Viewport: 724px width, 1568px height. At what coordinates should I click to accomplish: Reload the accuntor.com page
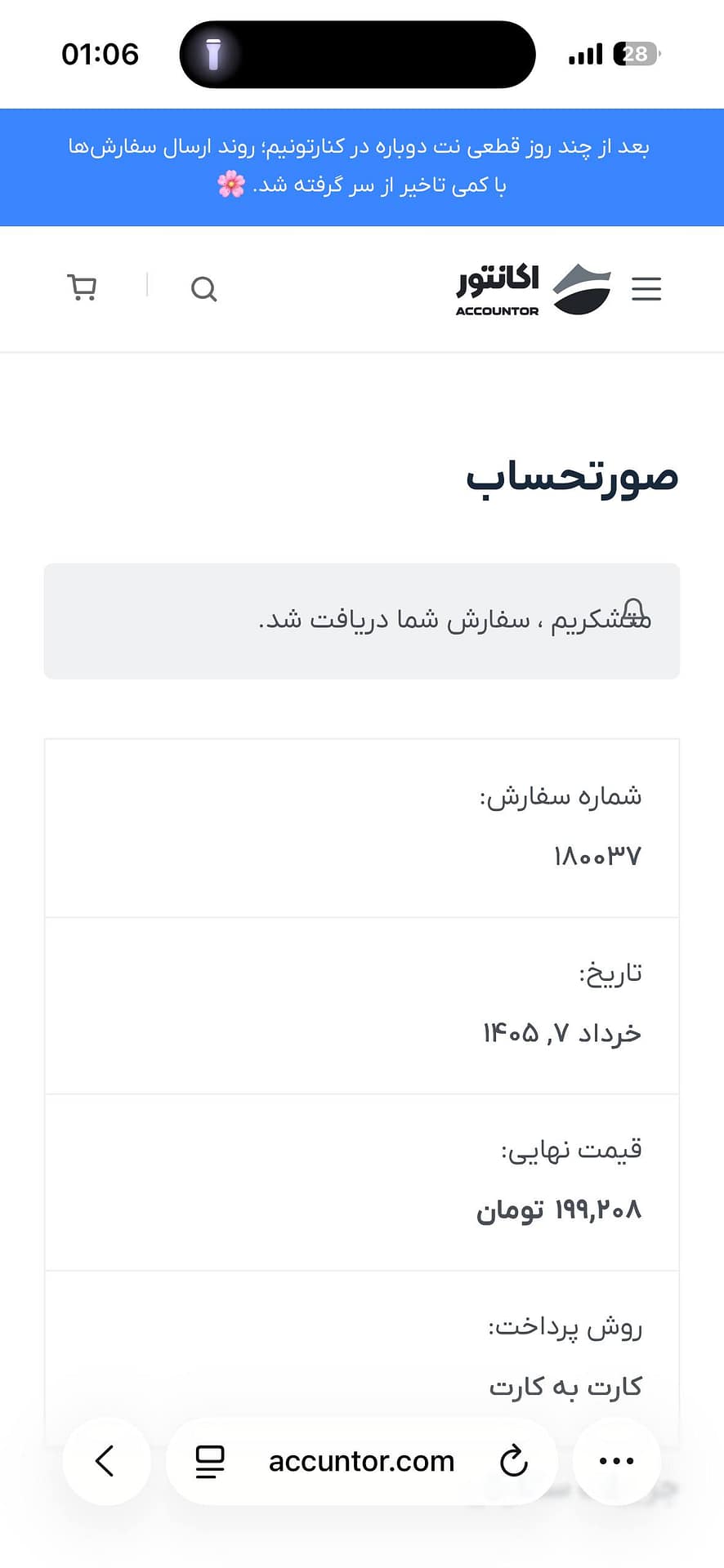[x=513, y=1461]
